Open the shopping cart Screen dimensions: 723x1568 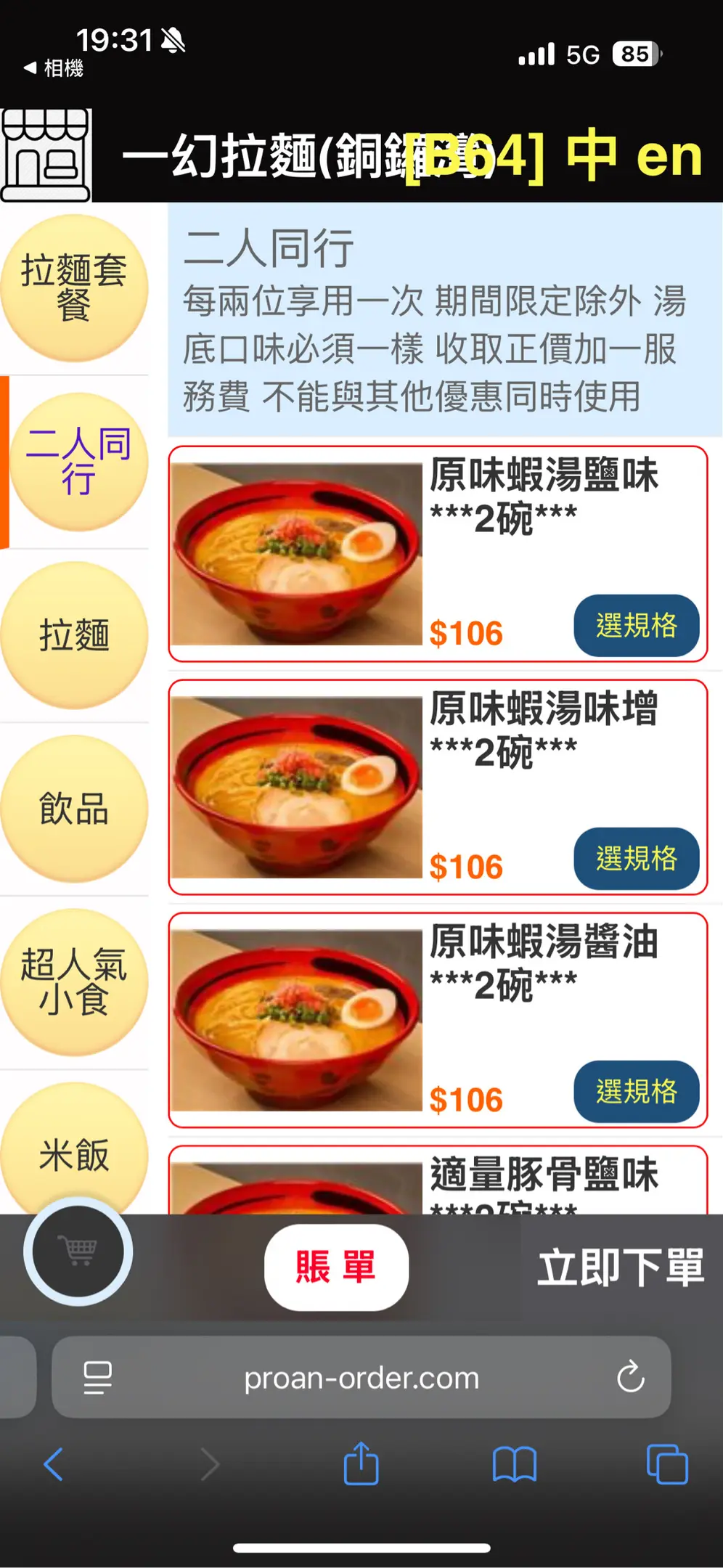pos(78,1251)
